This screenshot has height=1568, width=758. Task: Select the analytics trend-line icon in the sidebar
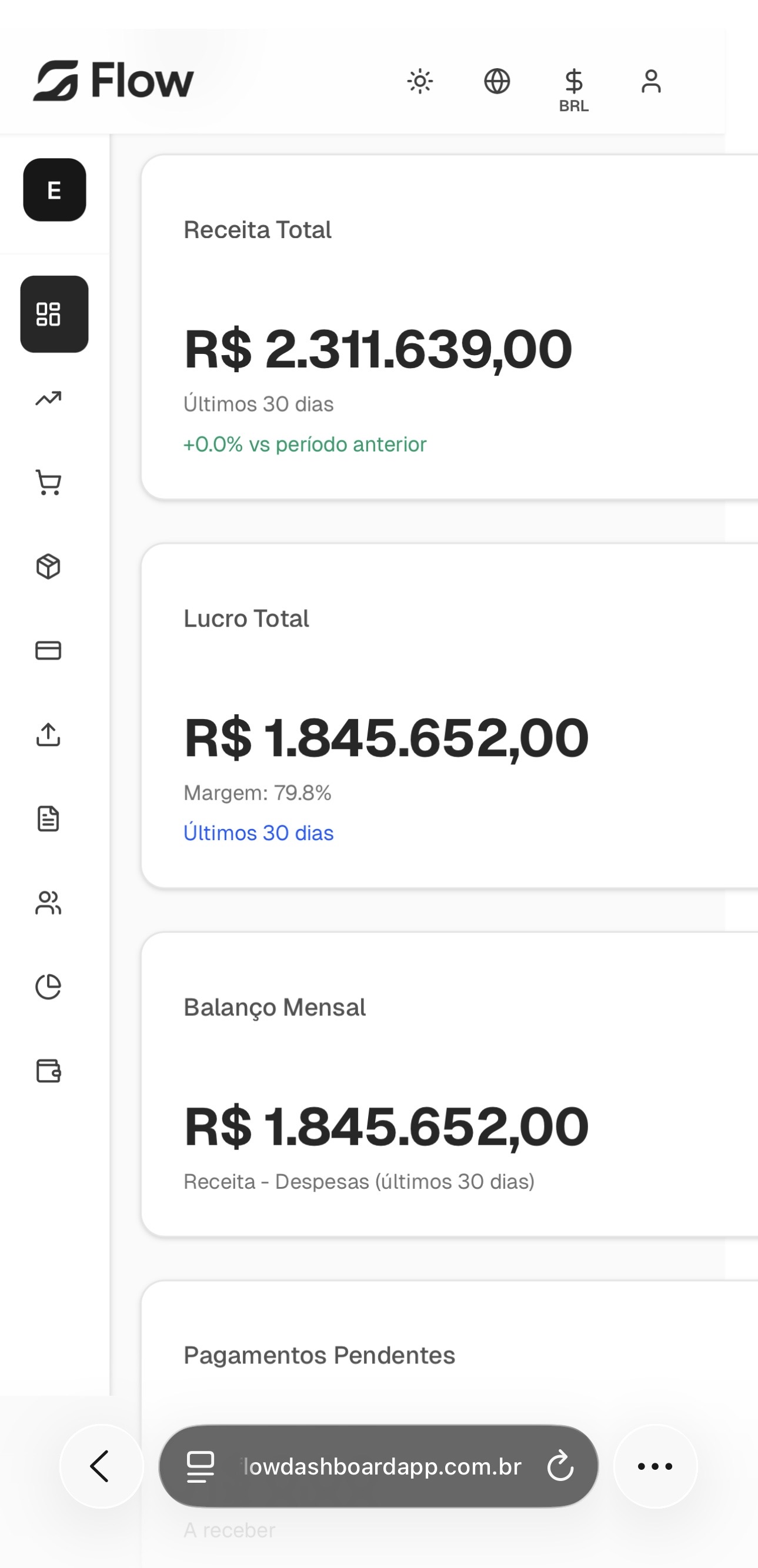tap(49, 397)
